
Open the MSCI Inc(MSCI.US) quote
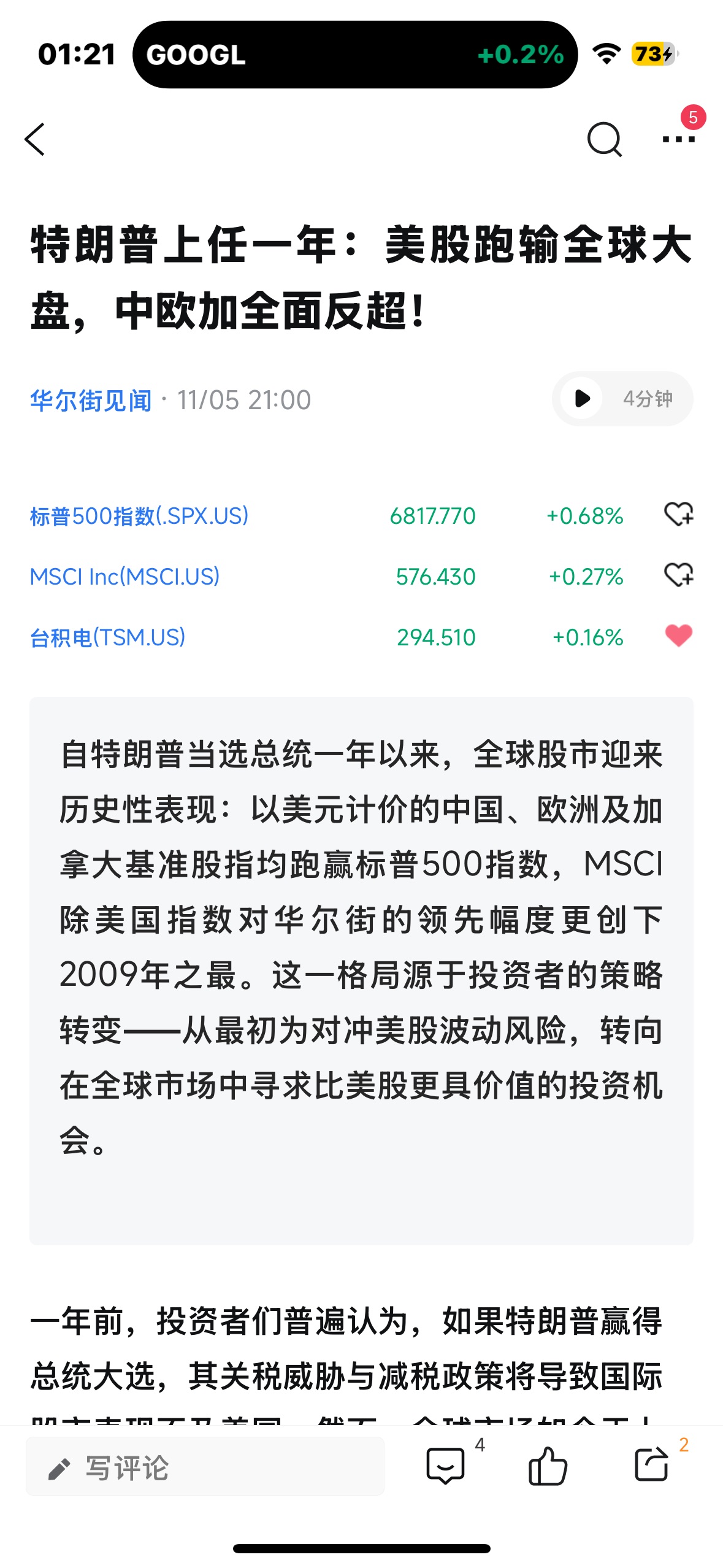point(125,577)
